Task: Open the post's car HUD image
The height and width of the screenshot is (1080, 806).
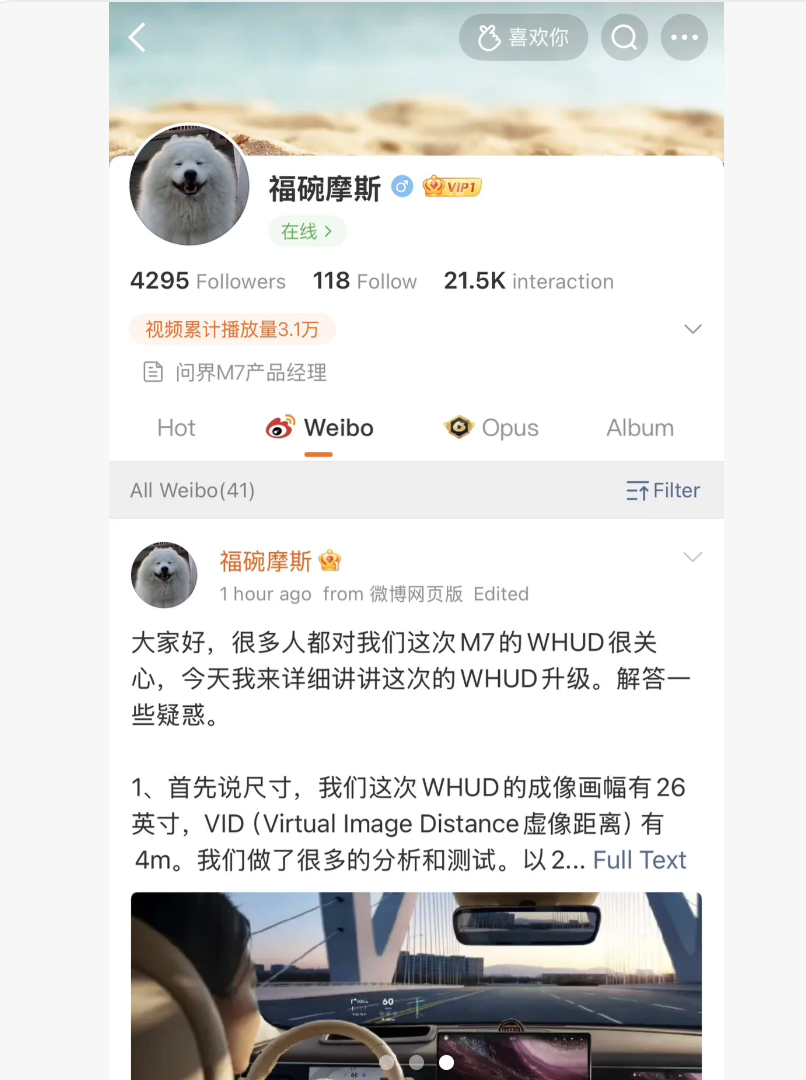Action: [416, 985]
